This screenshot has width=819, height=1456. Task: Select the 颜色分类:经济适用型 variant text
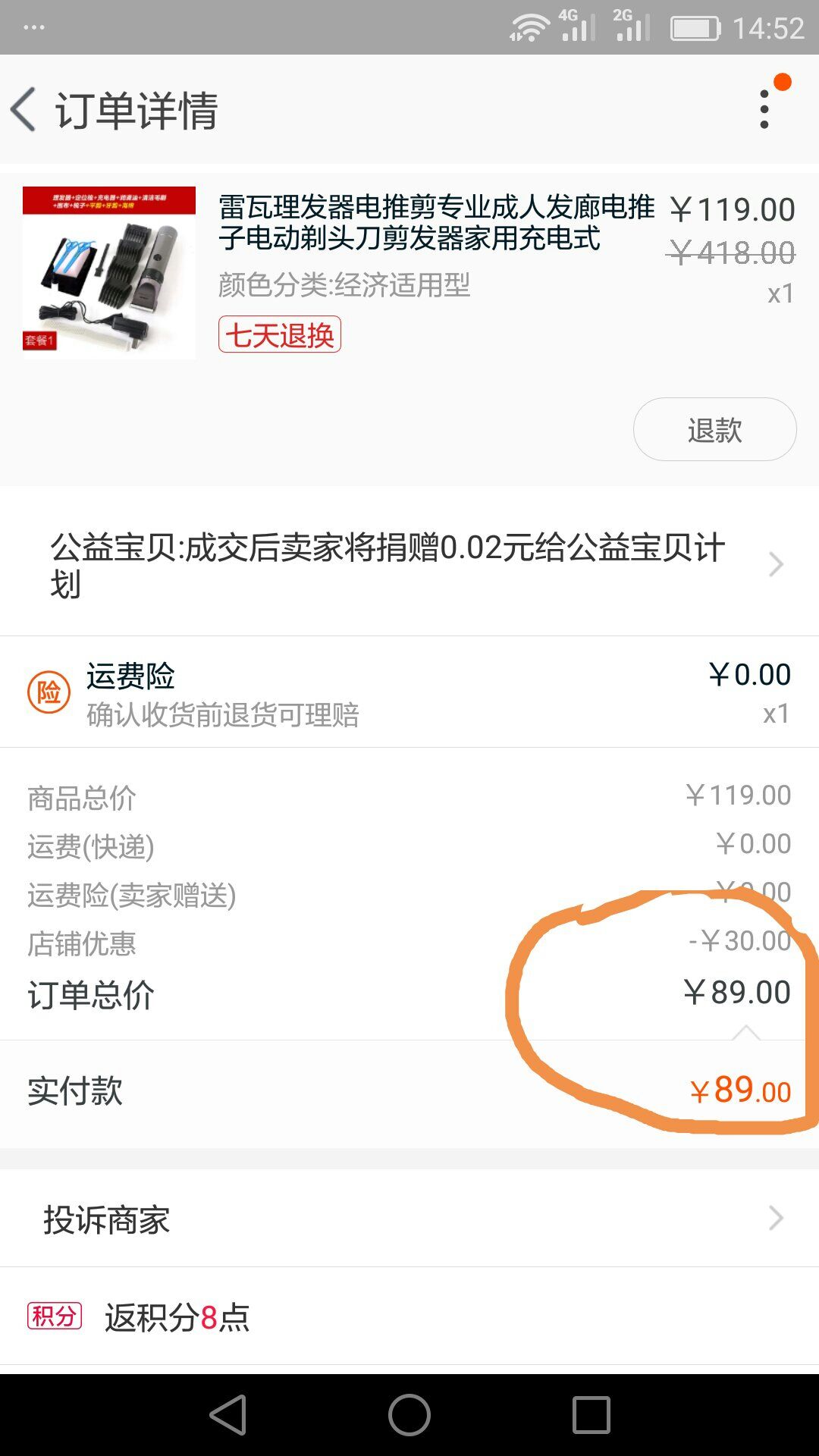pos(345,286)
